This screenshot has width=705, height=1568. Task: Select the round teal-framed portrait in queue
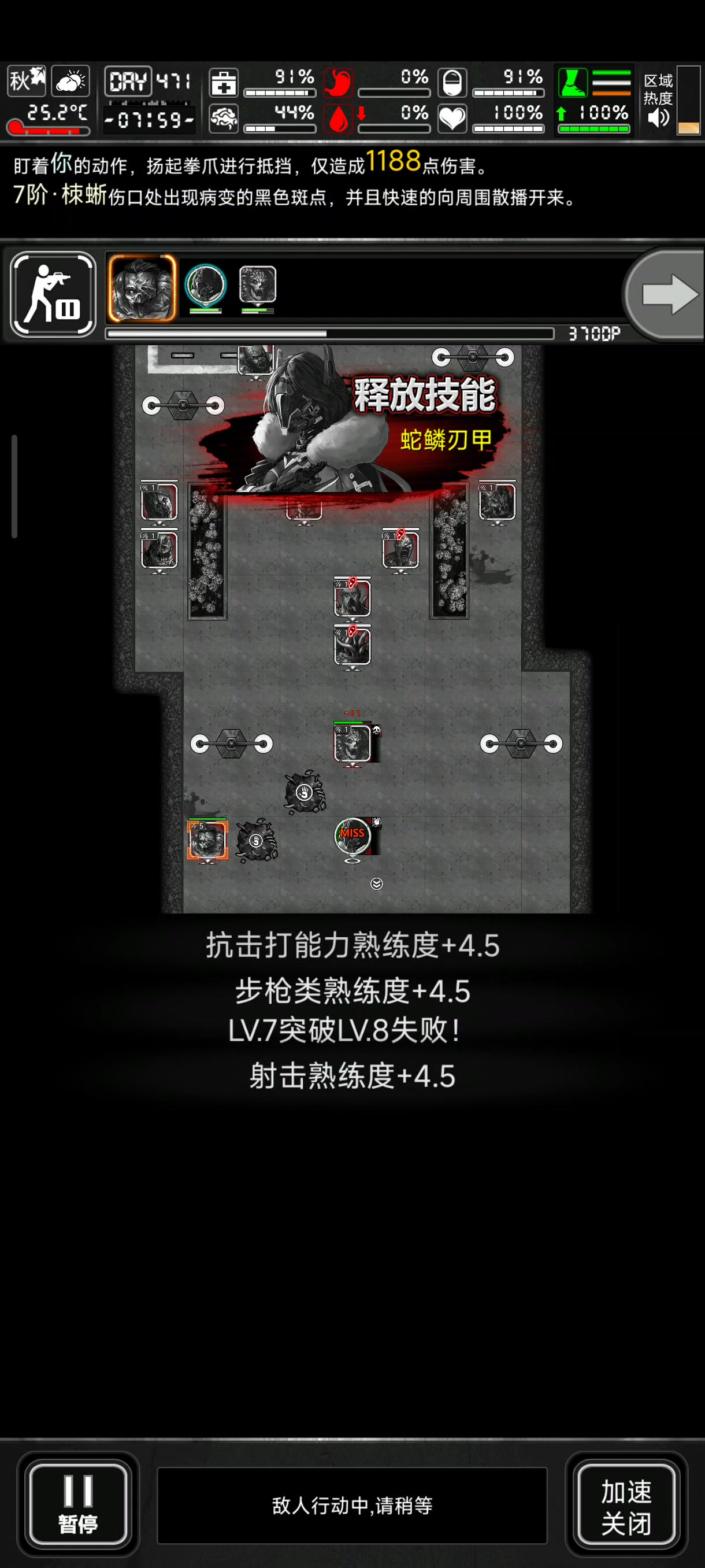[x=206, y=285]
